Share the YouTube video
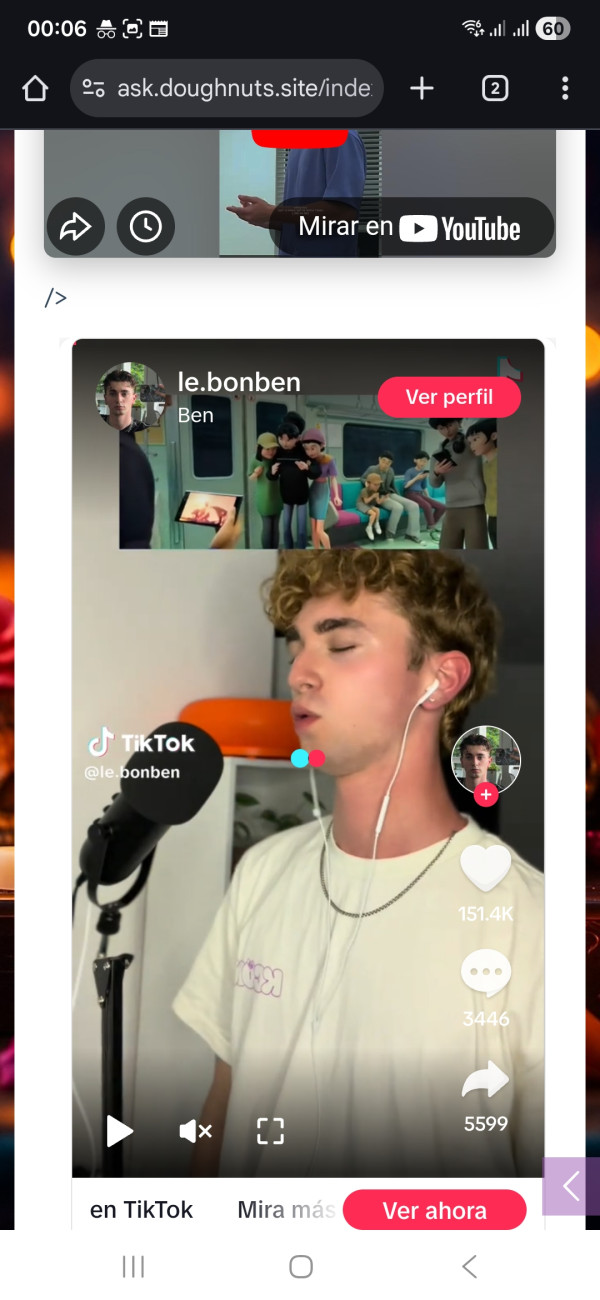The image size is (600, 1300). click(75, 227)
